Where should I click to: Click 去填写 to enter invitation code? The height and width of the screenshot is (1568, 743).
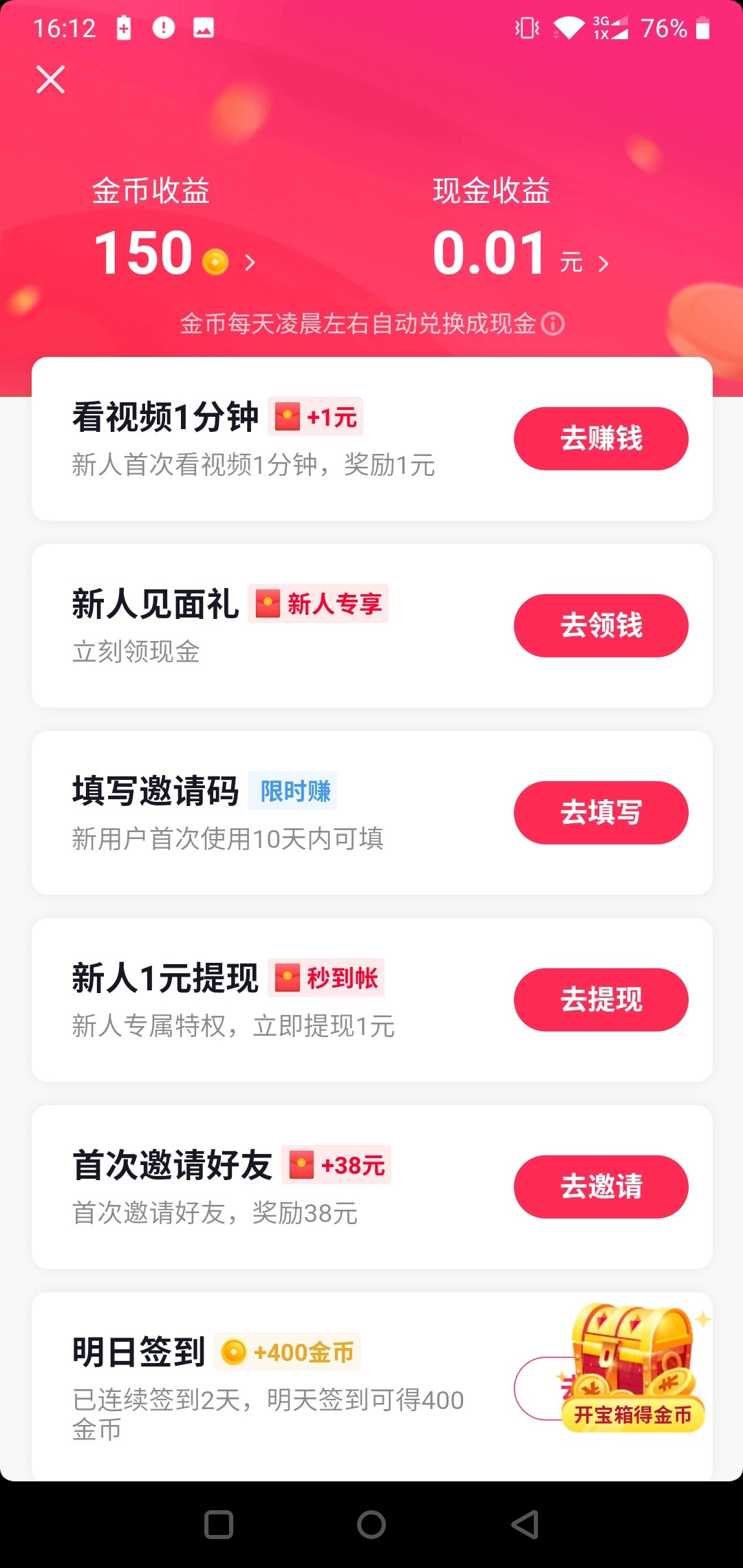601,812
